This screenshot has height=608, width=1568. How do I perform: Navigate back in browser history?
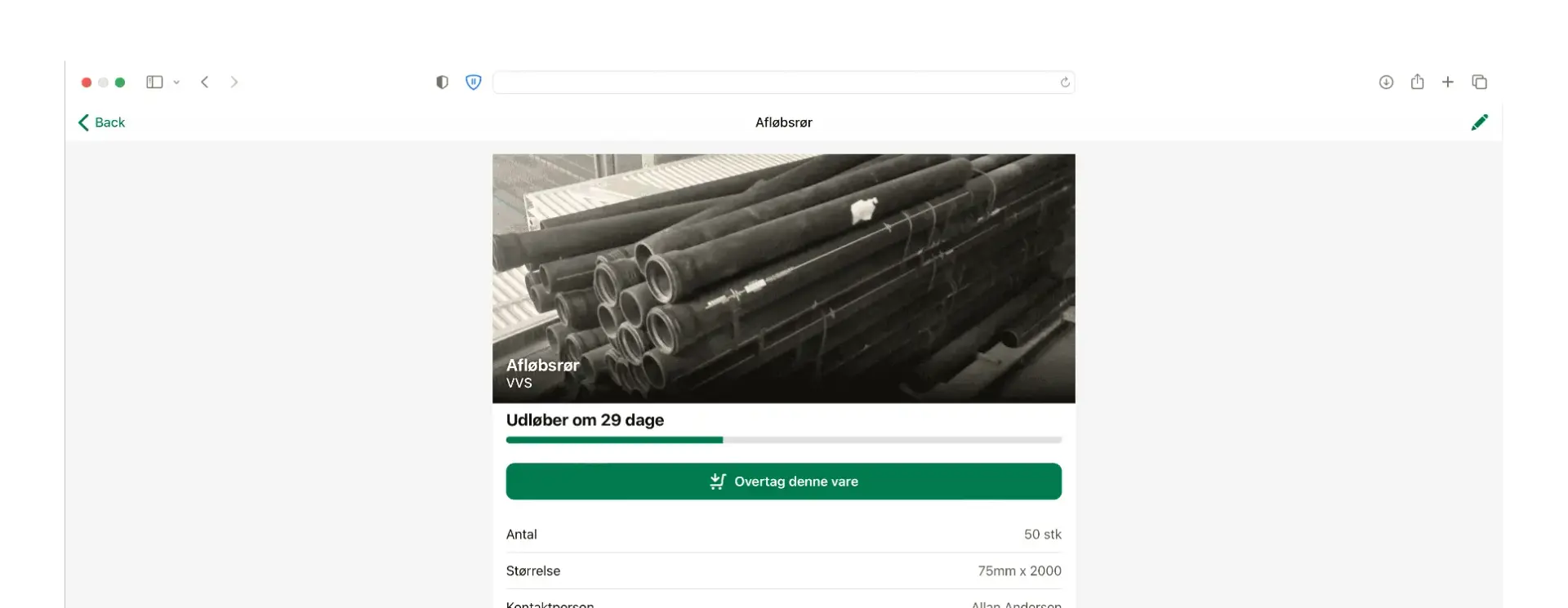[x=205, y=82]
